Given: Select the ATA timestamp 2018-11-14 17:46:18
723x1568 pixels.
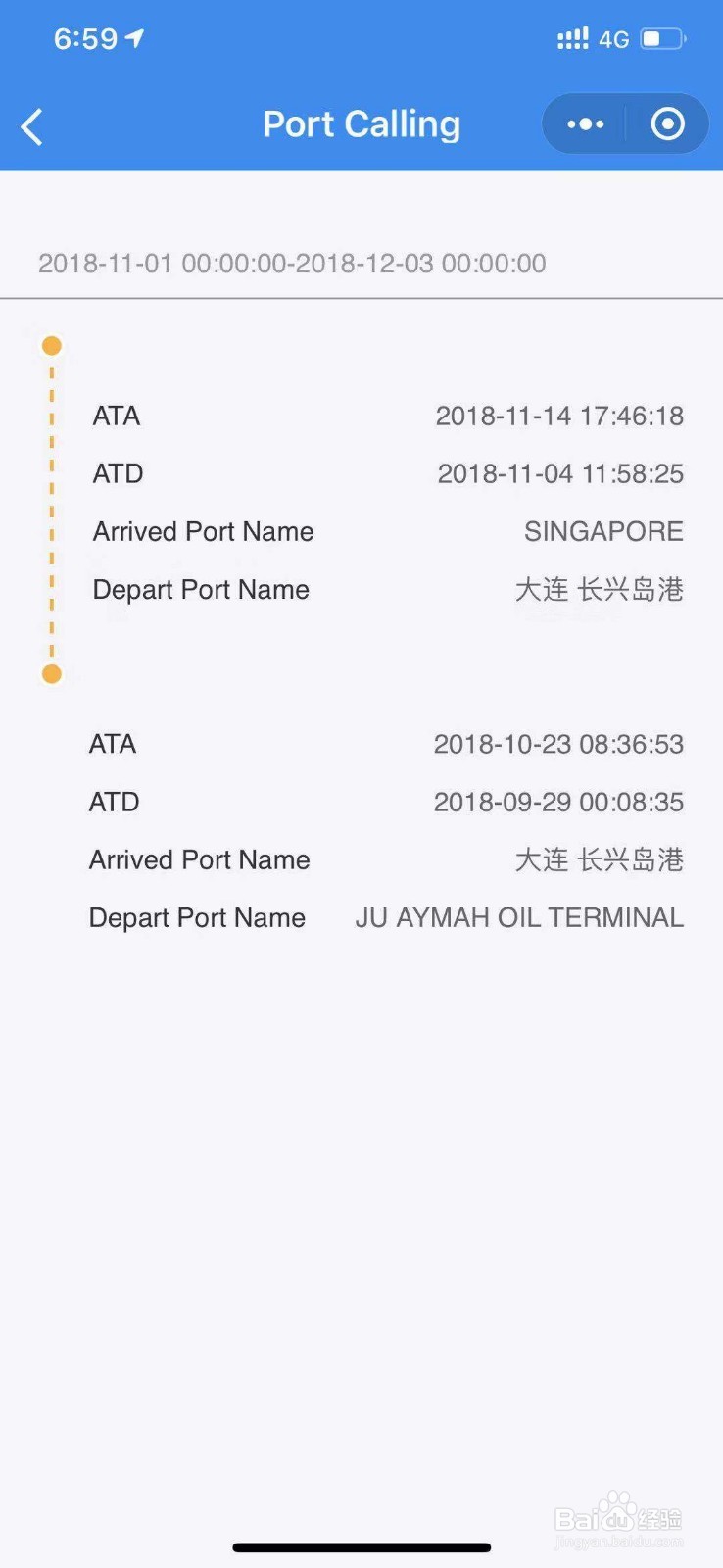Looking at the screenshot, I should point(559,416).
